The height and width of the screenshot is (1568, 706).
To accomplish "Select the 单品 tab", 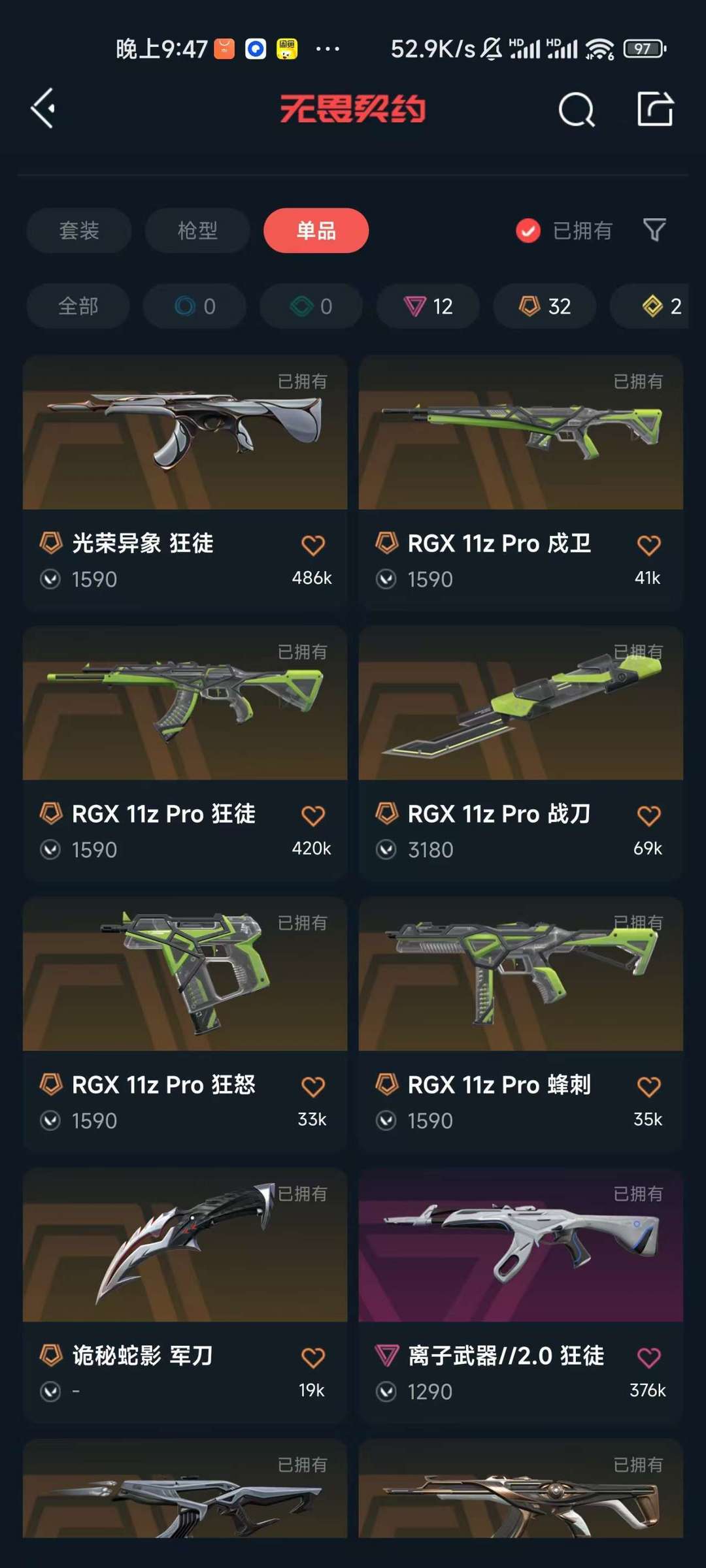I will 316,231.
